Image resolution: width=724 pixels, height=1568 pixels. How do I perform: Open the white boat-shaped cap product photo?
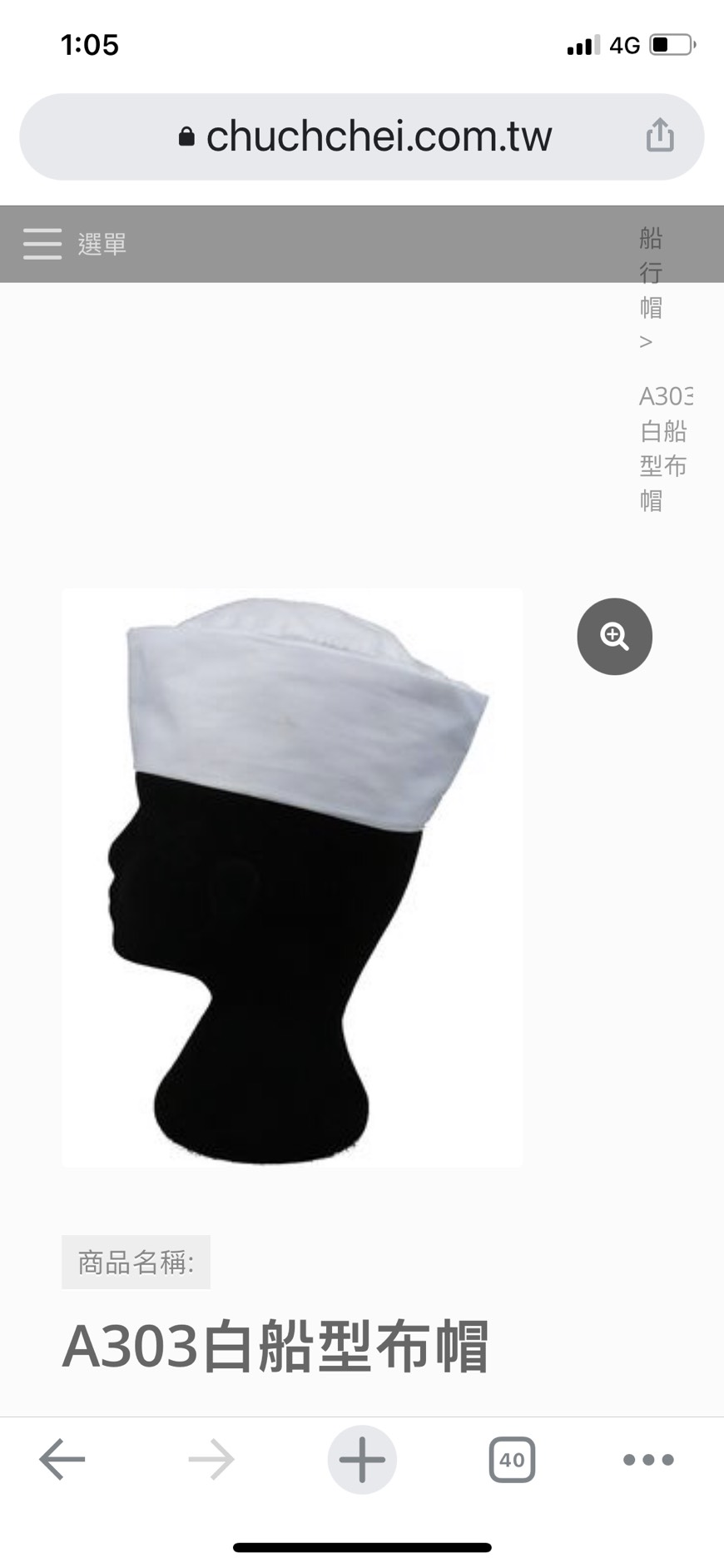tap(291, 878)
